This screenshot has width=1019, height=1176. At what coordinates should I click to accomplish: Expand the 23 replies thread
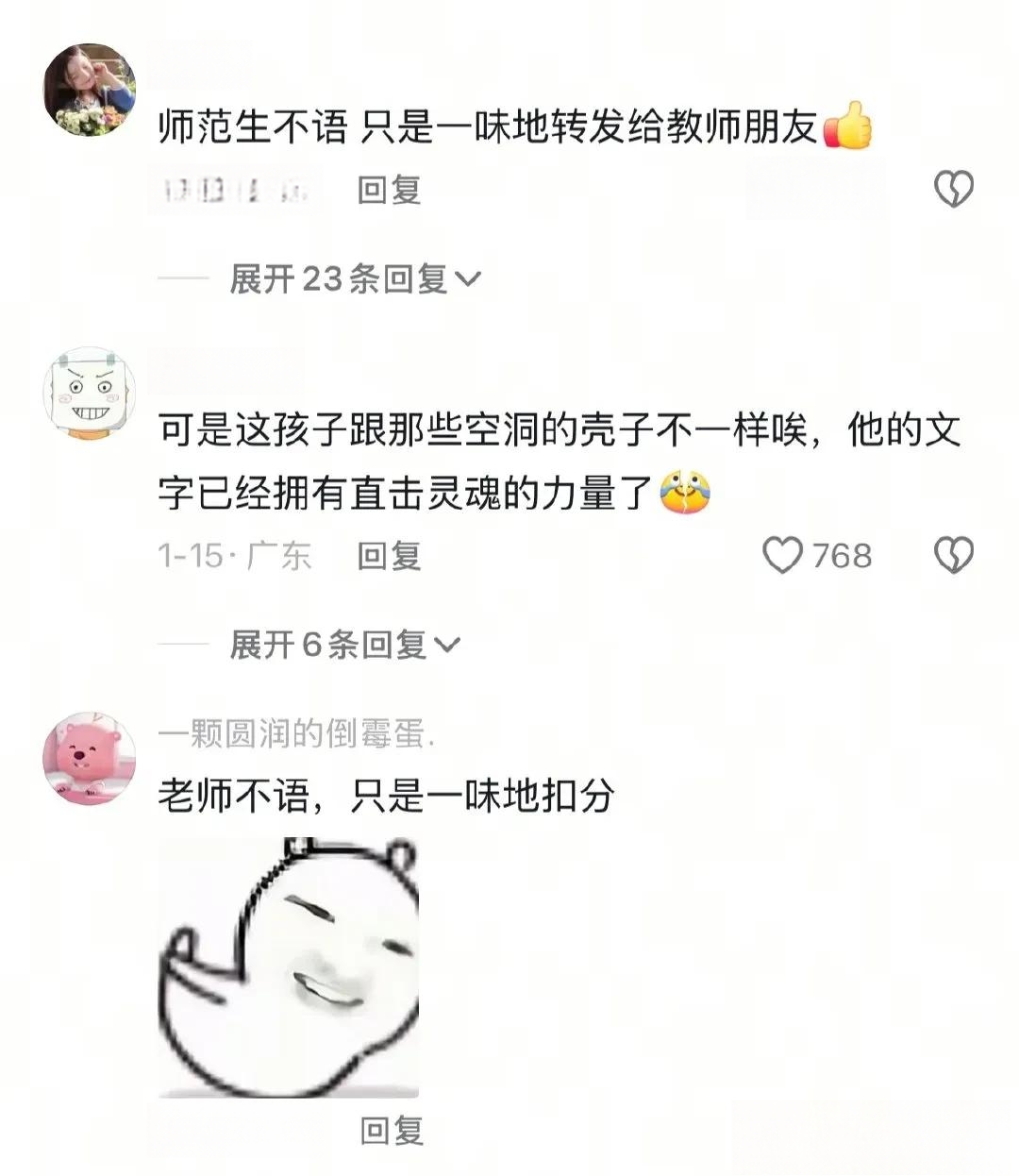tap(355, 278)
